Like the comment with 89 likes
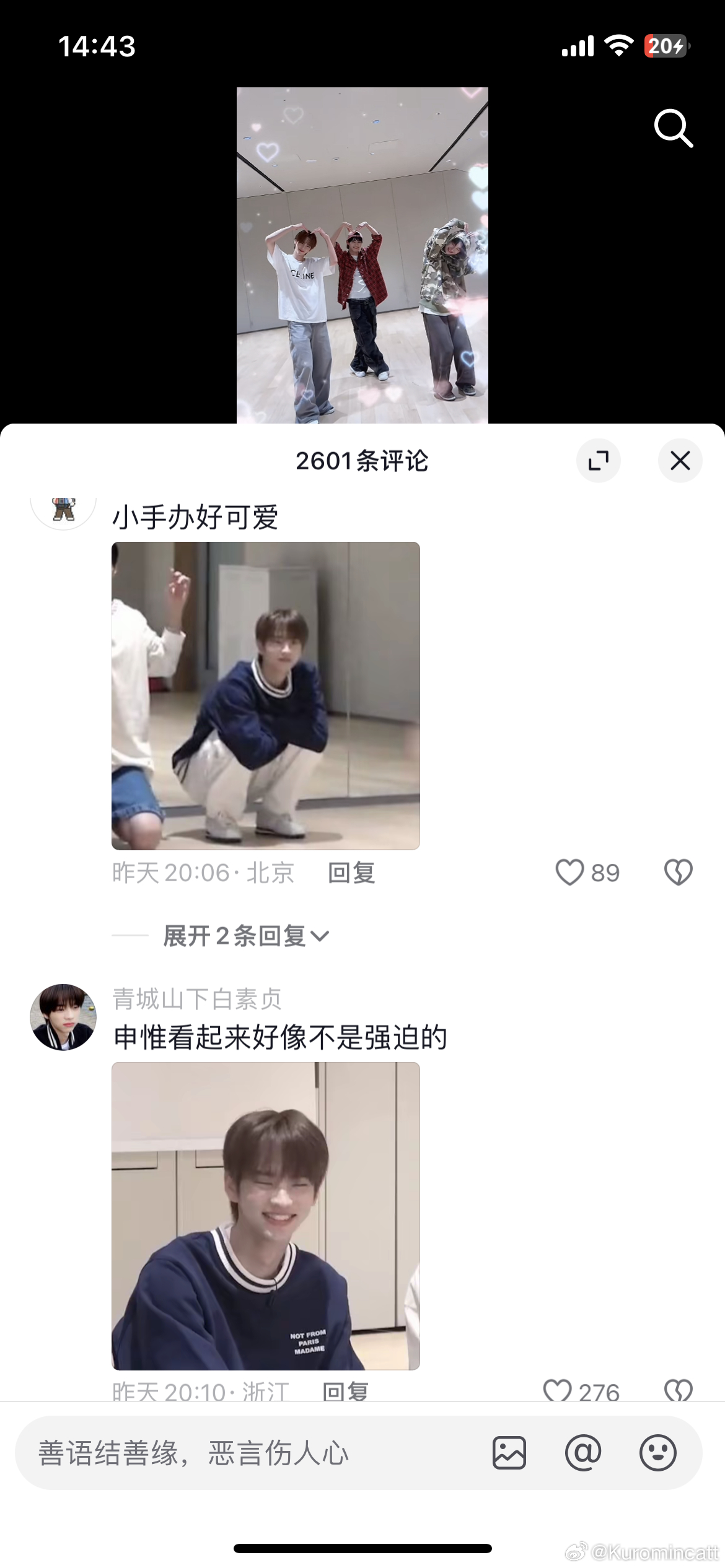The height and width of the screenshot is (1568, 725). pos(570,873)
